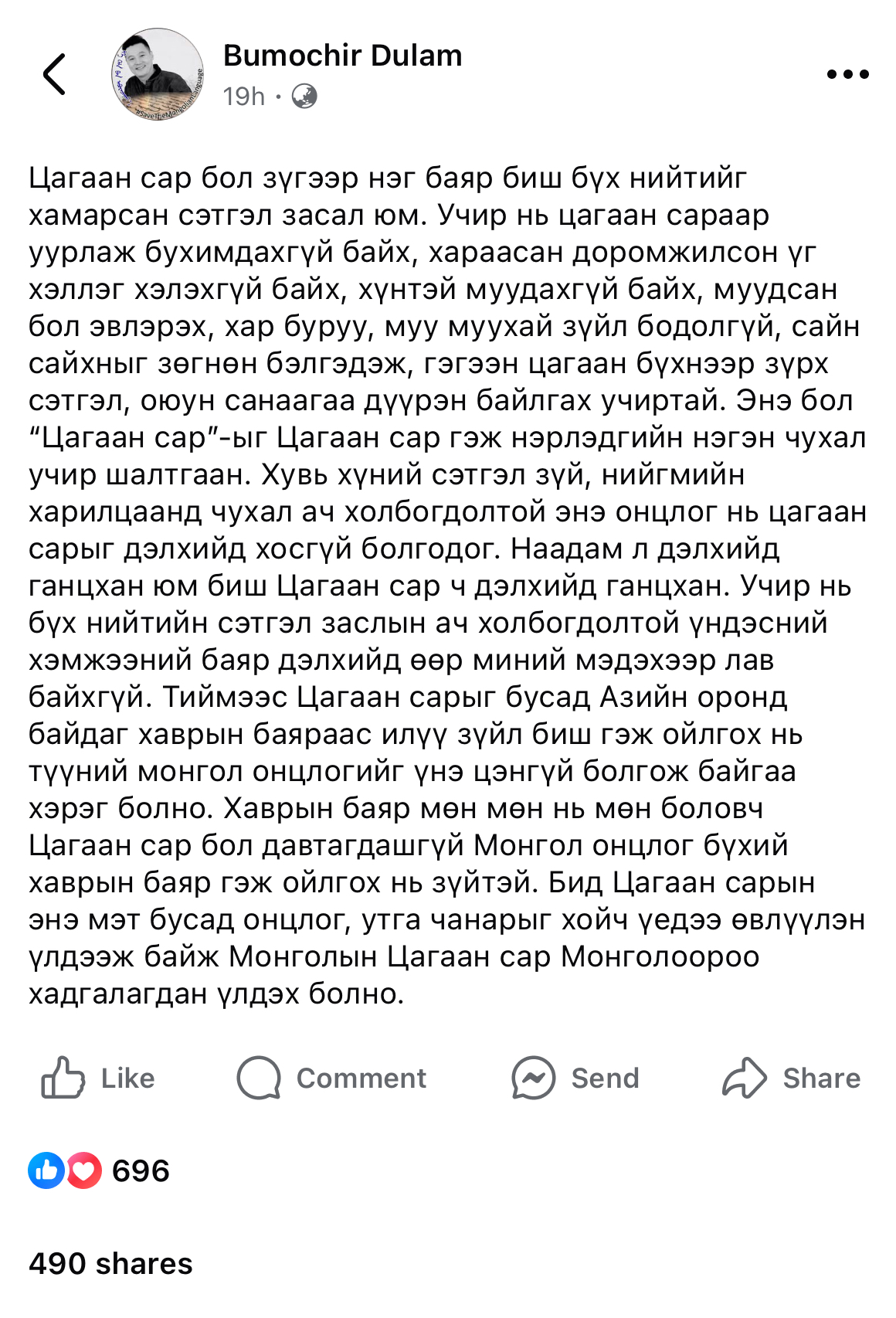Comment on this post
The width and height of the screenshot is (896, 1318).
pos(332,1078)
